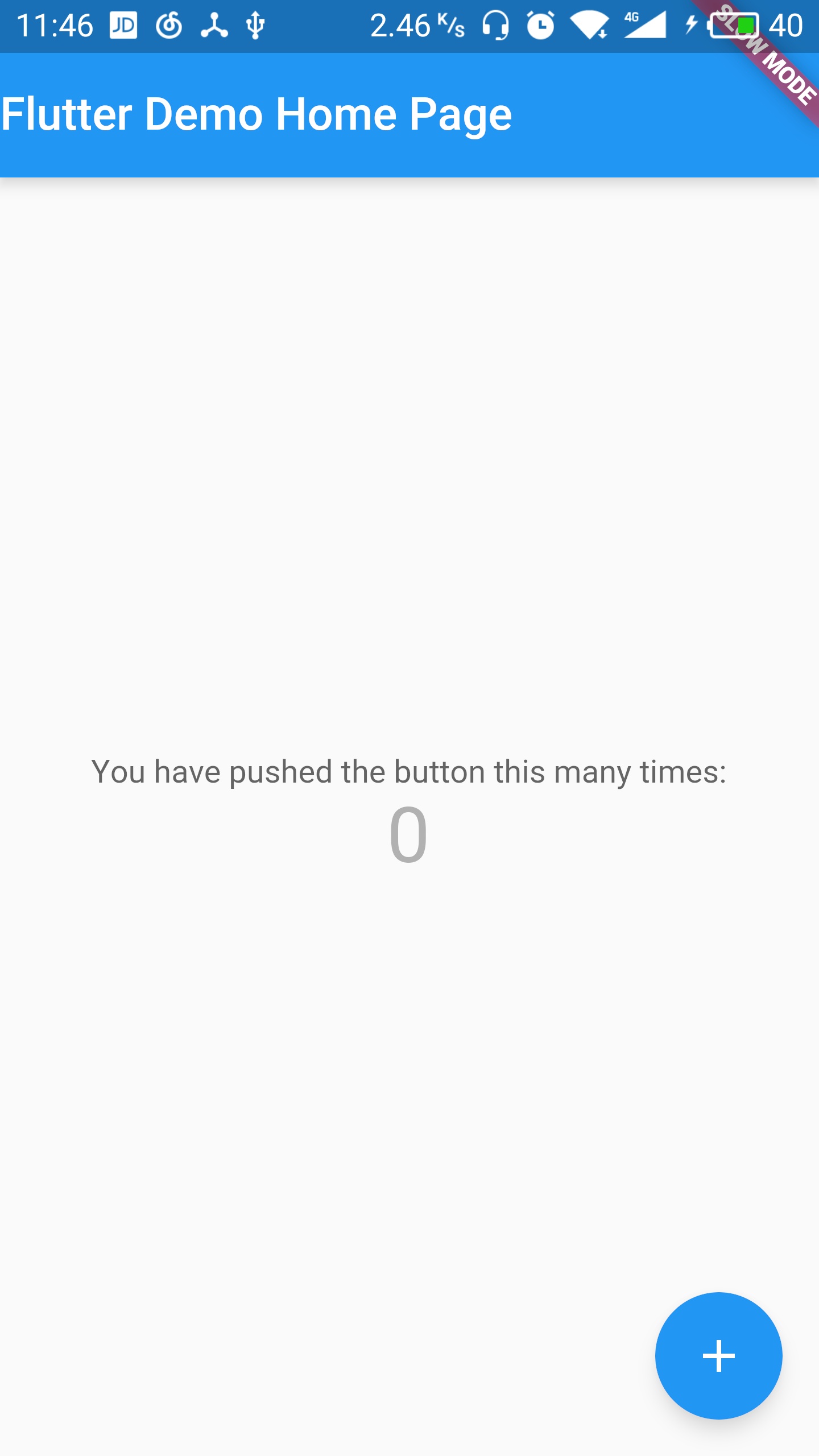The height and width of the screenshot is (1456, 819).
Task: Tap the alarm clock icon in status bar
Action: pos(540,25)
